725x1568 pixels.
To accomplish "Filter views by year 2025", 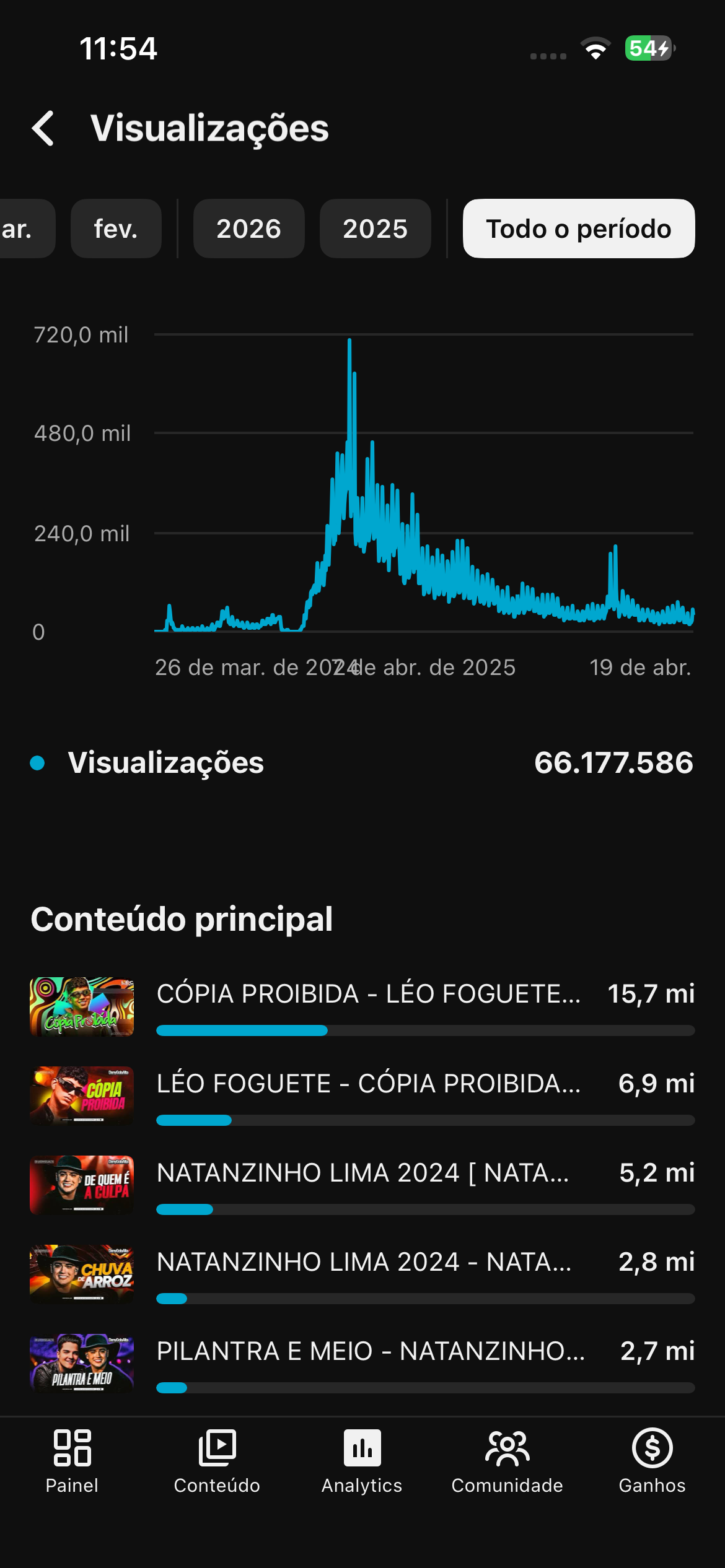I will click(375, 229).
